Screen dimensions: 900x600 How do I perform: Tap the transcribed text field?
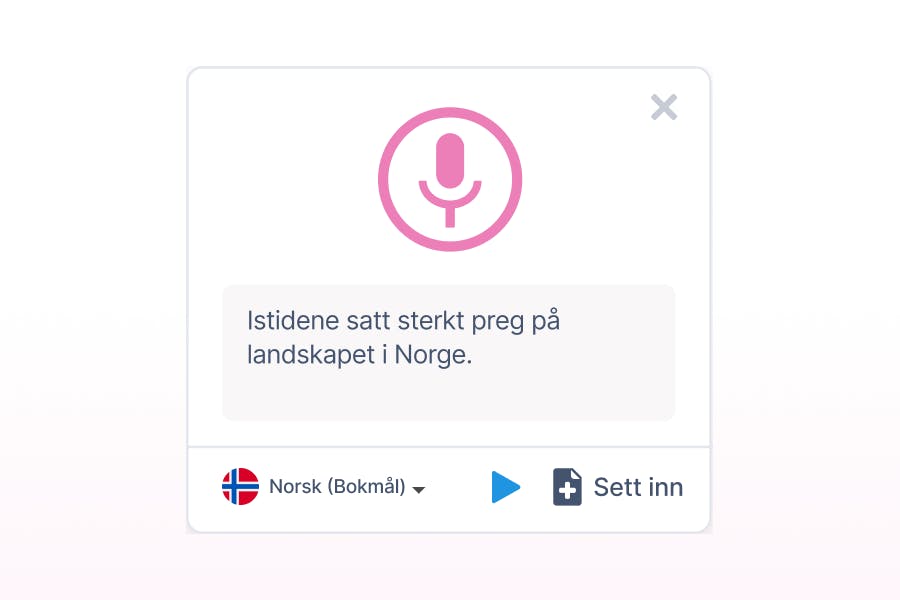point(448,352)
